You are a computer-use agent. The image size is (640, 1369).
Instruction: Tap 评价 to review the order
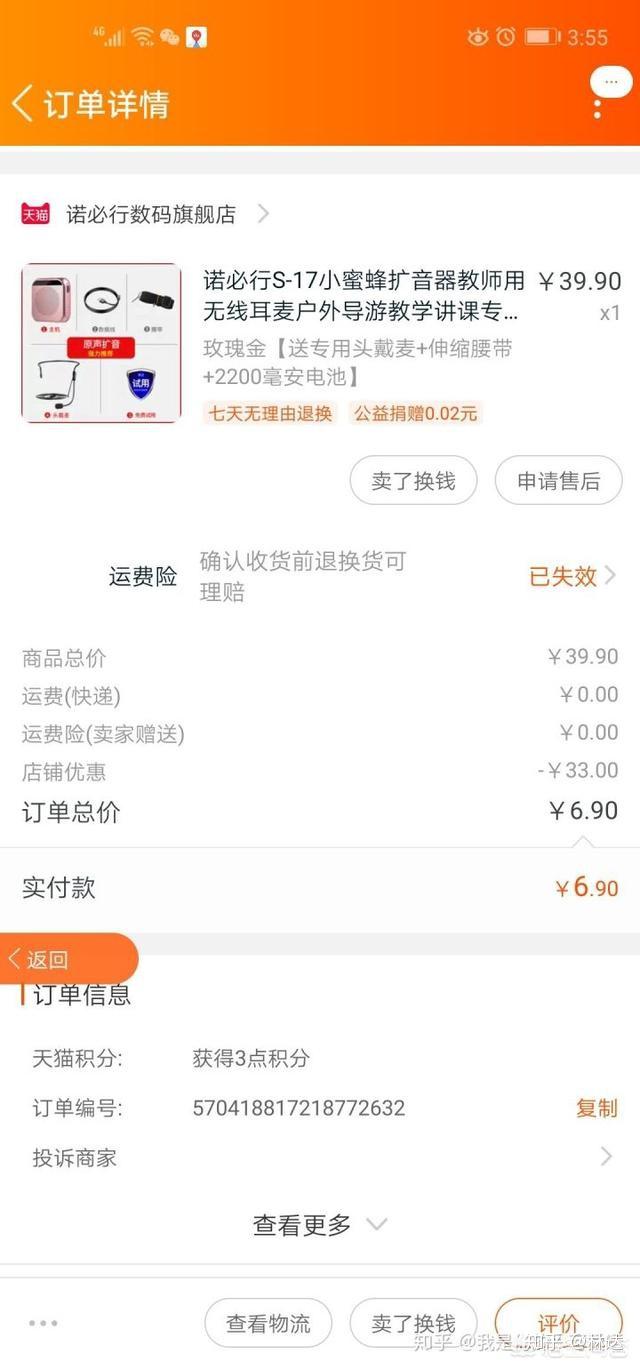(x=558, y=1324)
